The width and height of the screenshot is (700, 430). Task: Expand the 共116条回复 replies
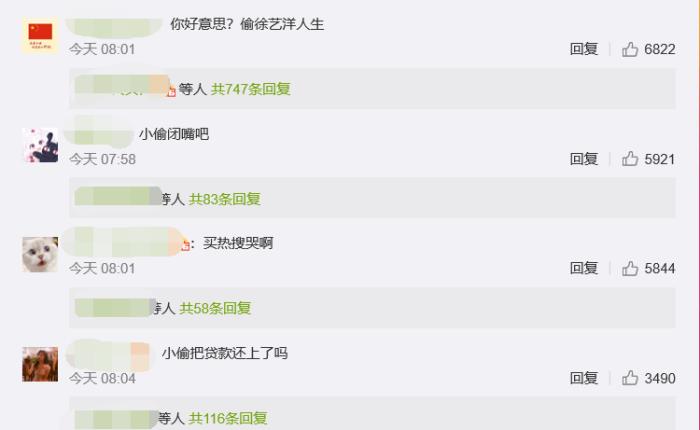pos(229,418)
